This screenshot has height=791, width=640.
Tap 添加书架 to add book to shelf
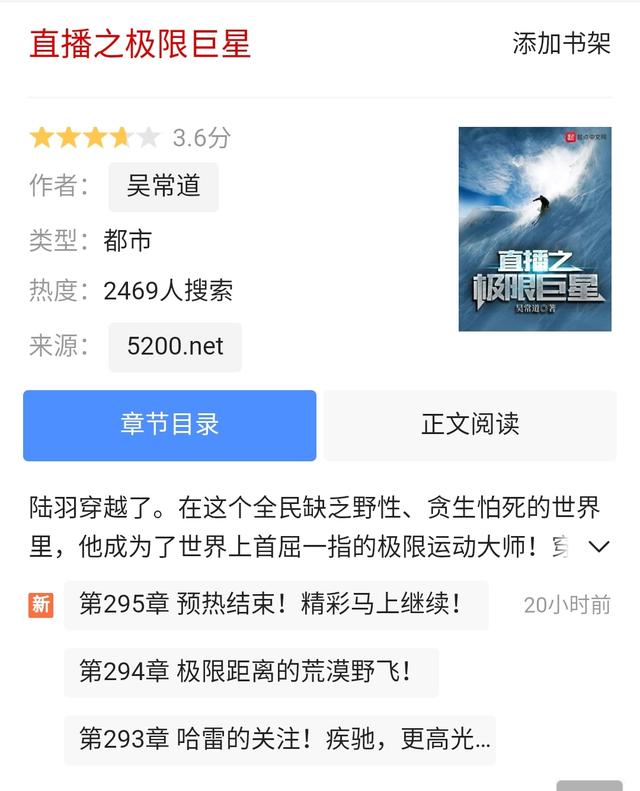click(x=561, y=44)
